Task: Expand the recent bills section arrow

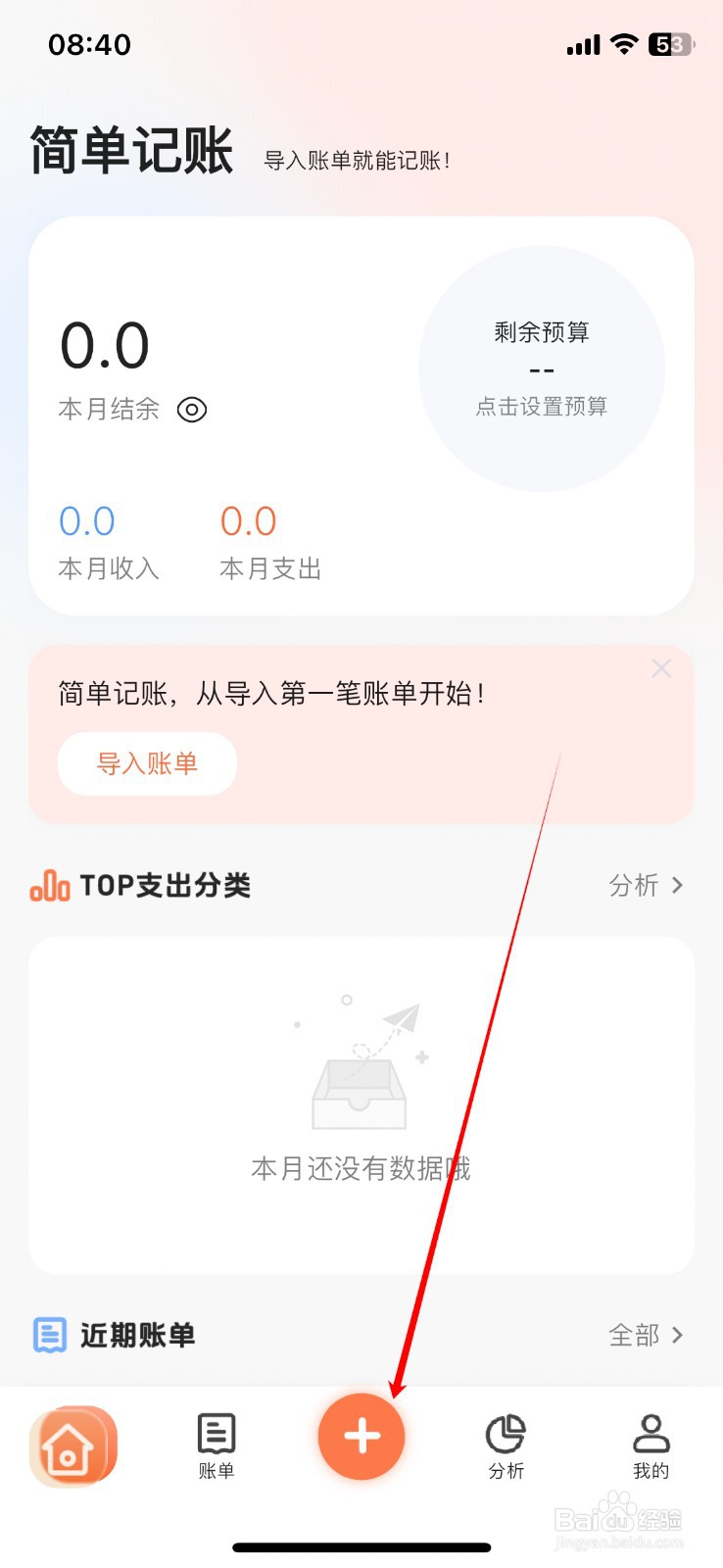Action: click(676, 1335)
